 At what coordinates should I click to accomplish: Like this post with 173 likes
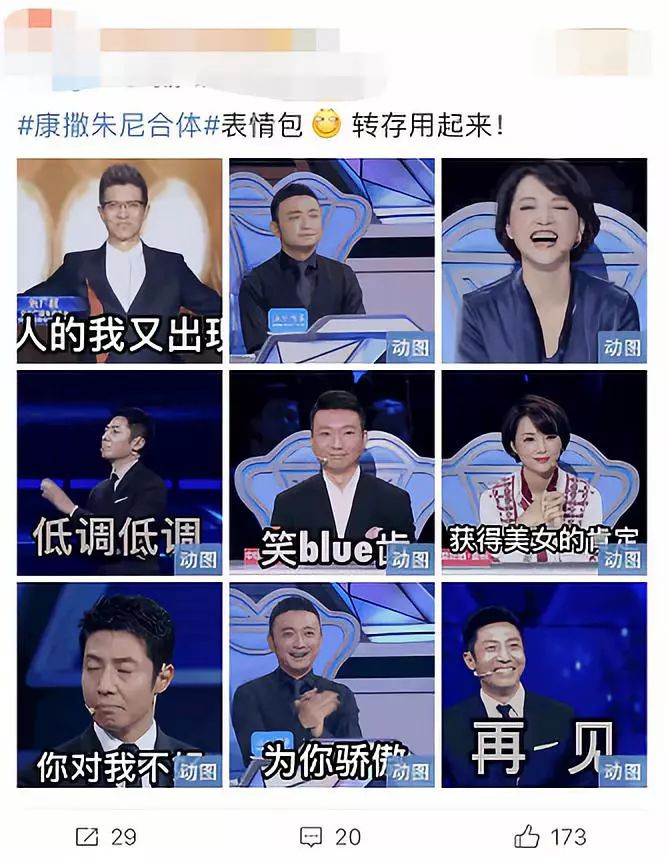point(550,836)
